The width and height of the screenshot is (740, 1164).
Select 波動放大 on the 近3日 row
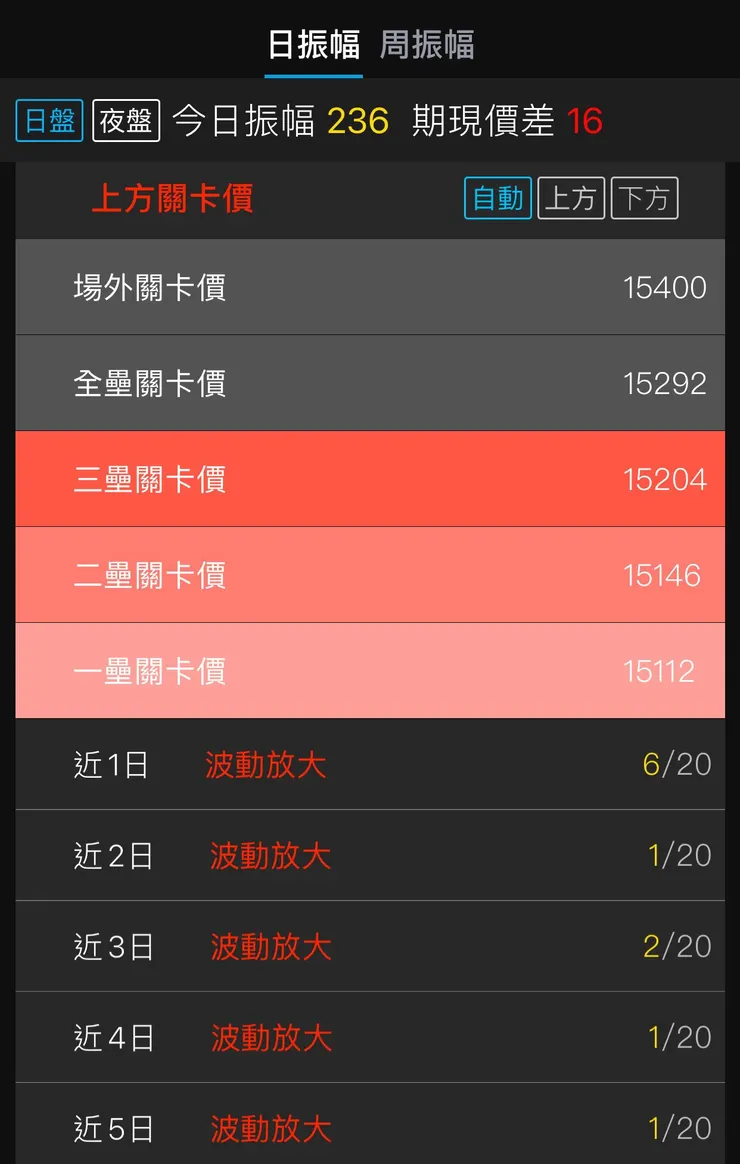pos(270,946)
